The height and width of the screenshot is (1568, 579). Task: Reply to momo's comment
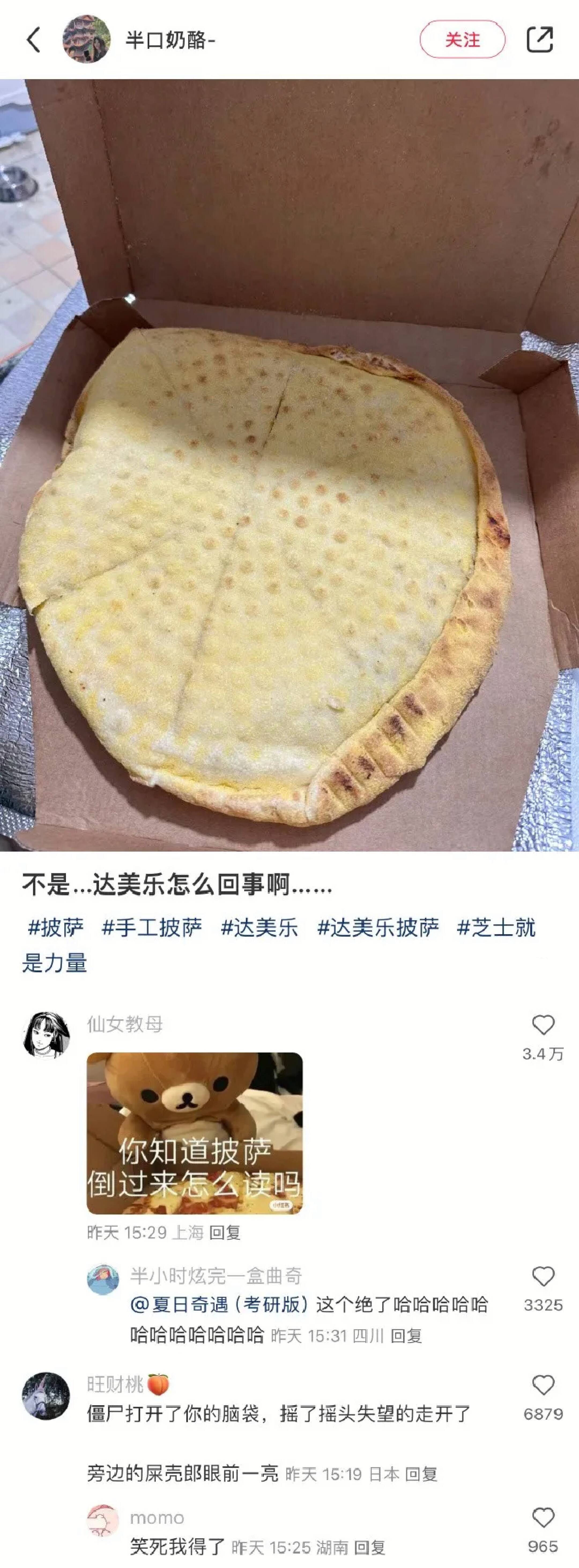370,1547
